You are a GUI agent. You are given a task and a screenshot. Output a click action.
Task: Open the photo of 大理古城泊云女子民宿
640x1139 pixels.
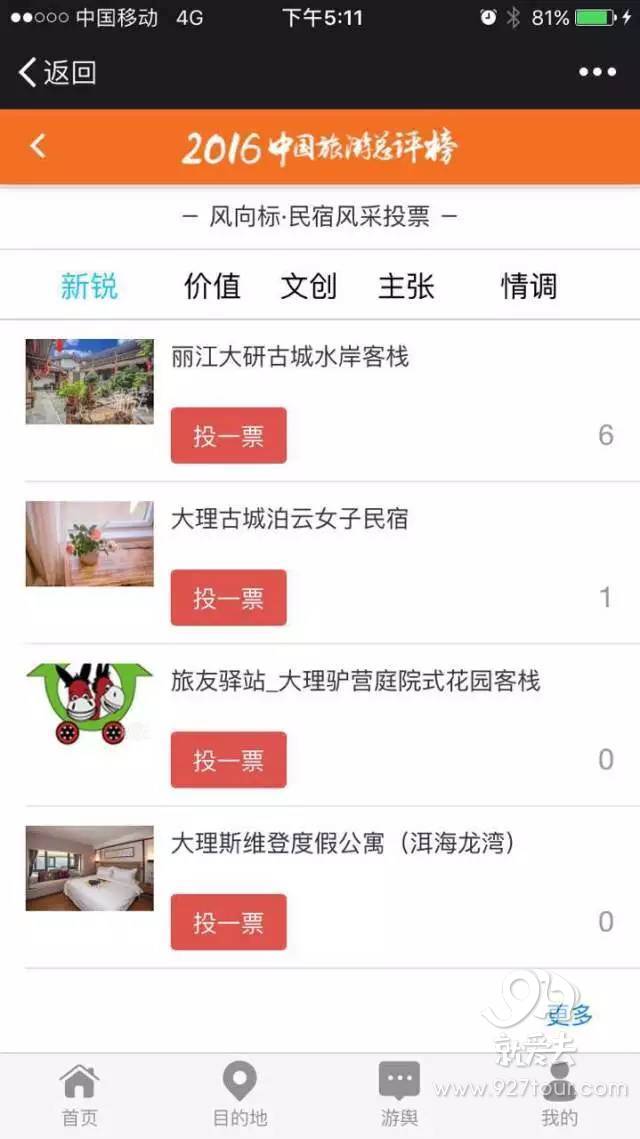90,543
